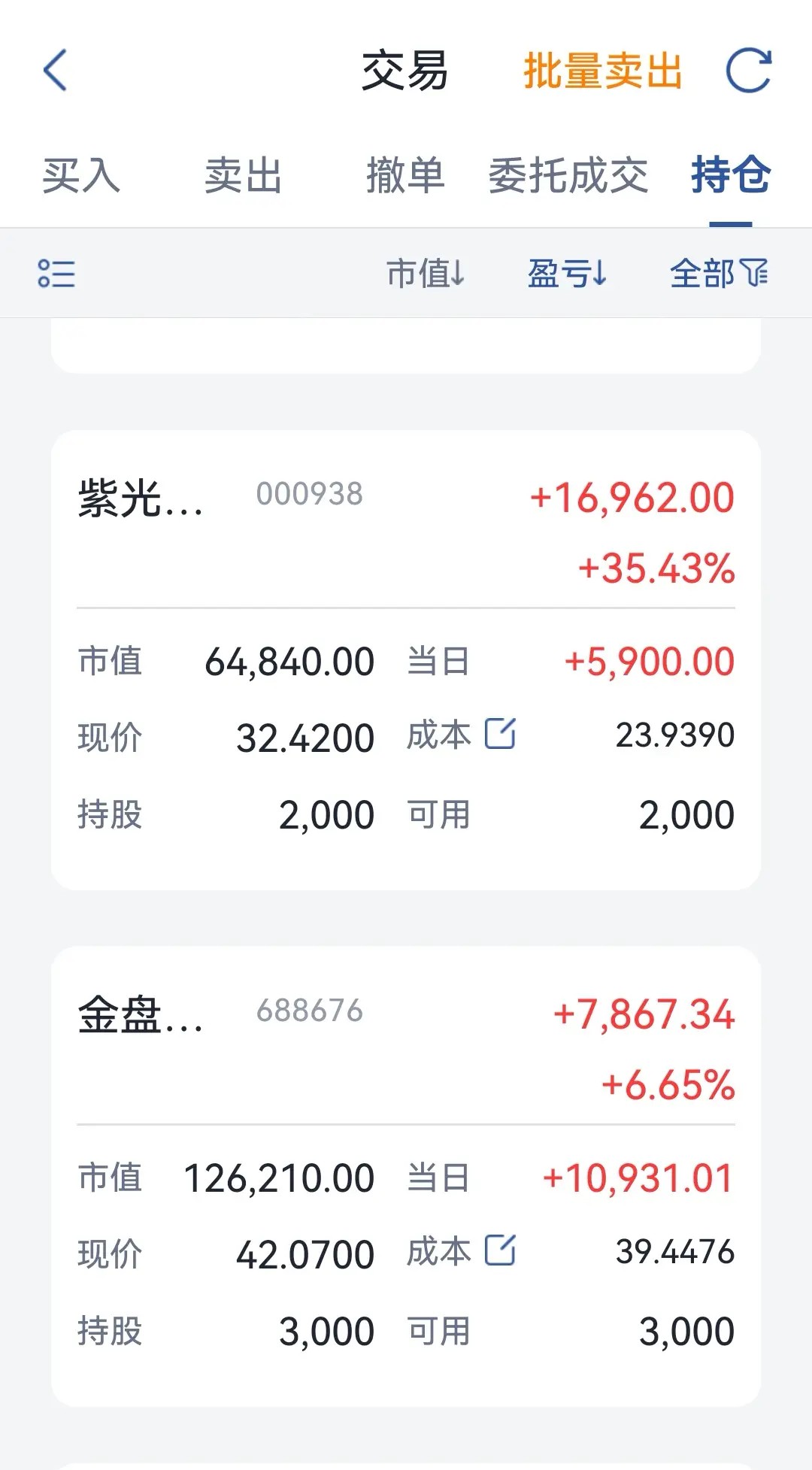Switch to the 买入 tab
Viewport: 812px width, 1470px height.
coord(81,176)
